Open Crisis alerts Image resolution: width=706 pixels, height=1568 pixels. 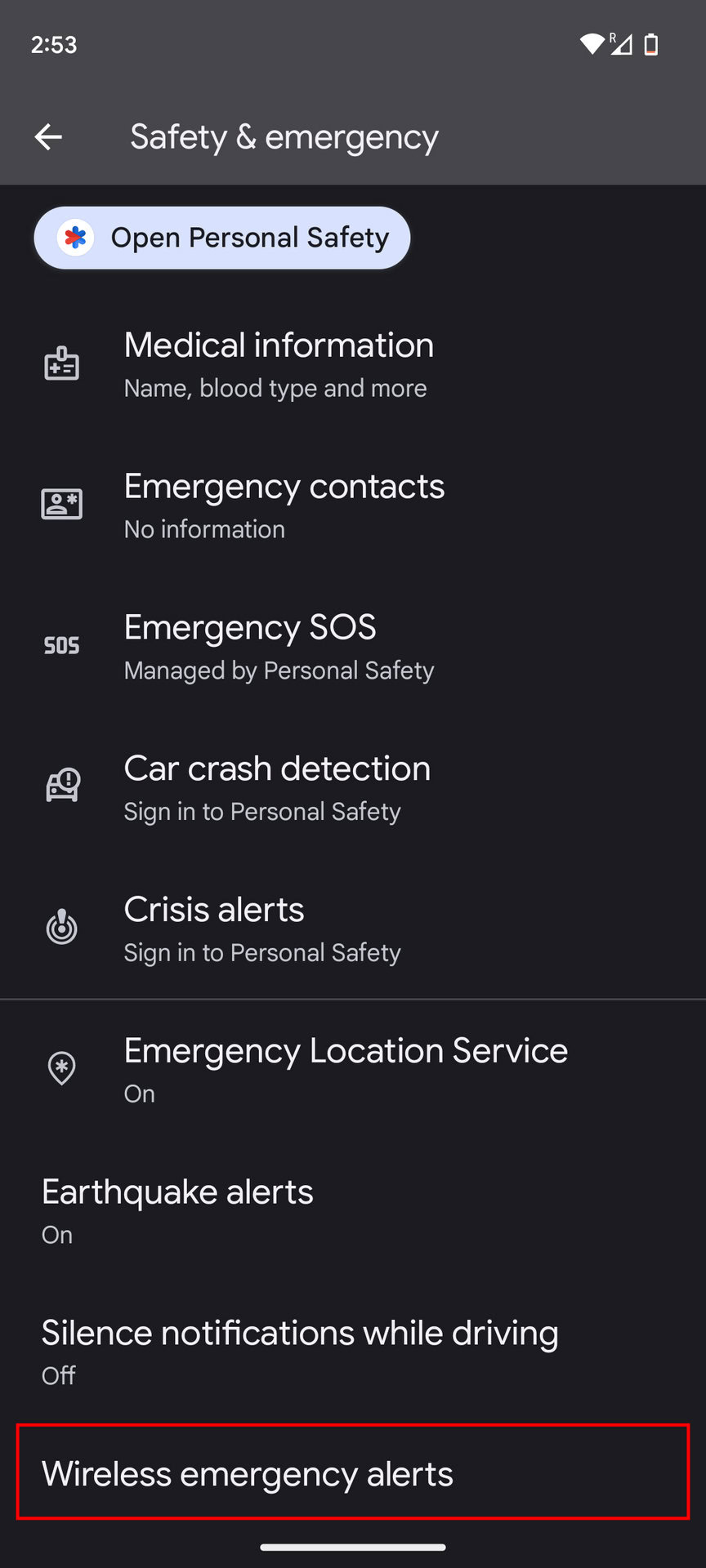coord(261,929)
